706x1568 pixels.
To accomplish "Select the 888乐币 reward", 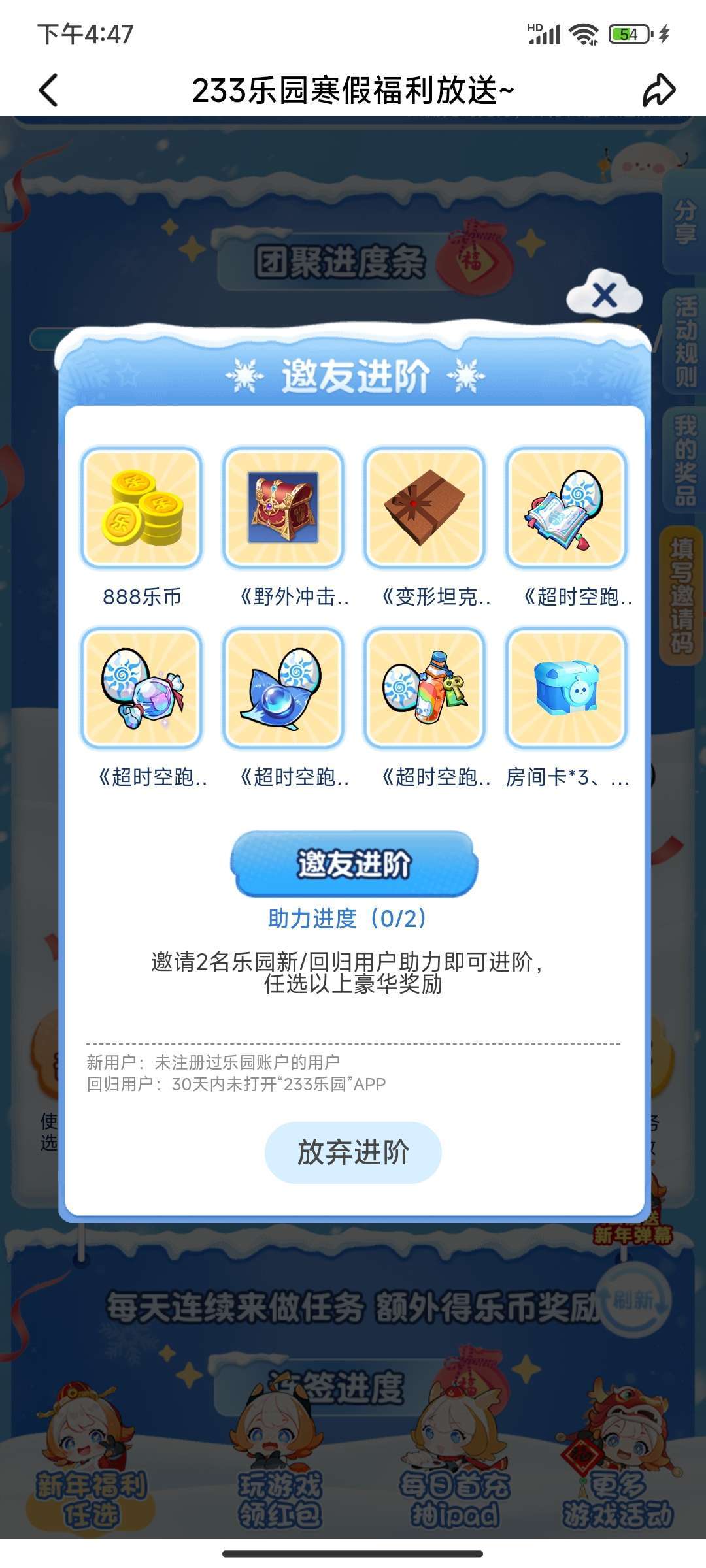I will click(x=141, y=508).
